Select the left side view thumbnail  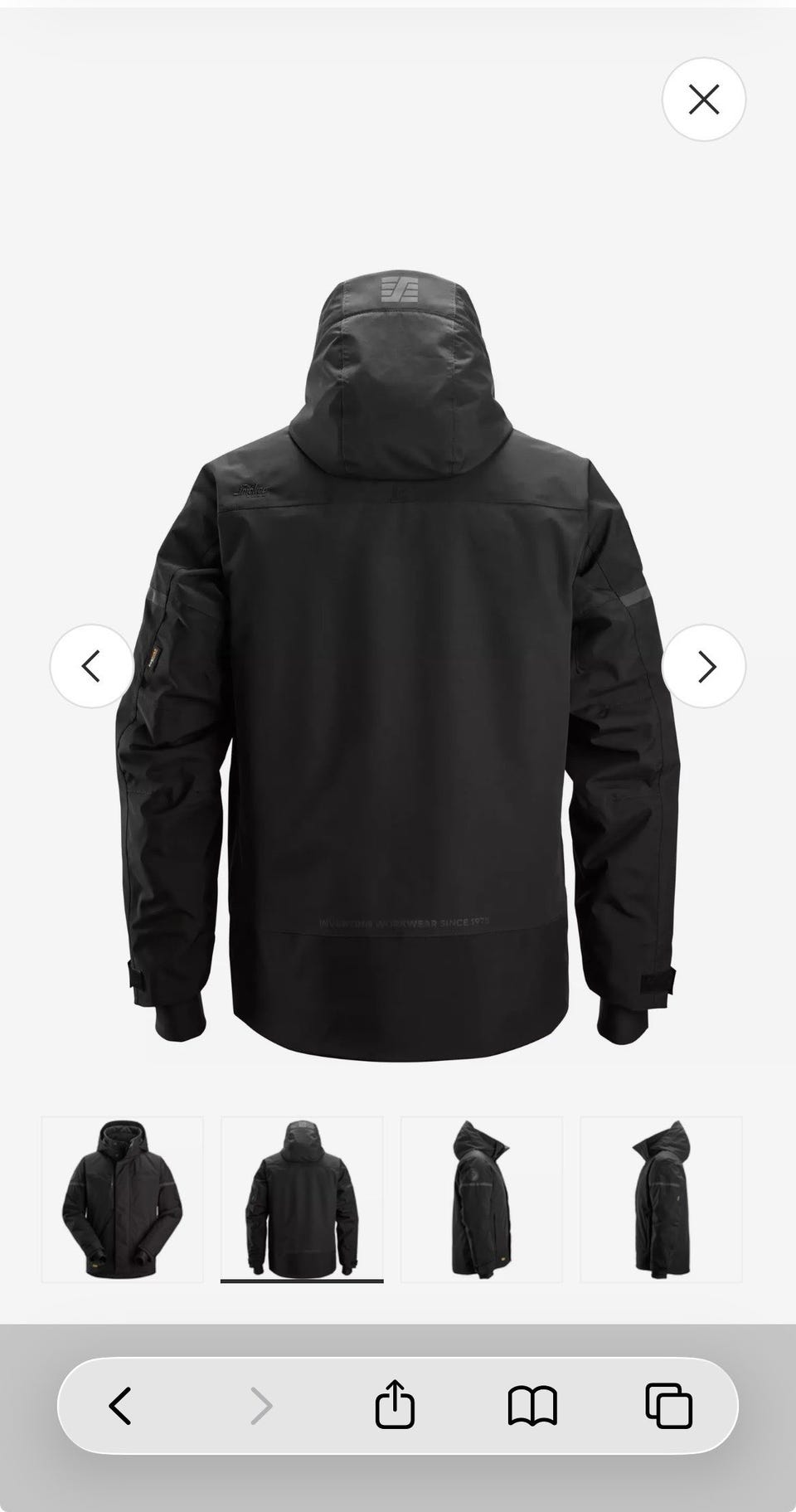[x=482, y=1199]
